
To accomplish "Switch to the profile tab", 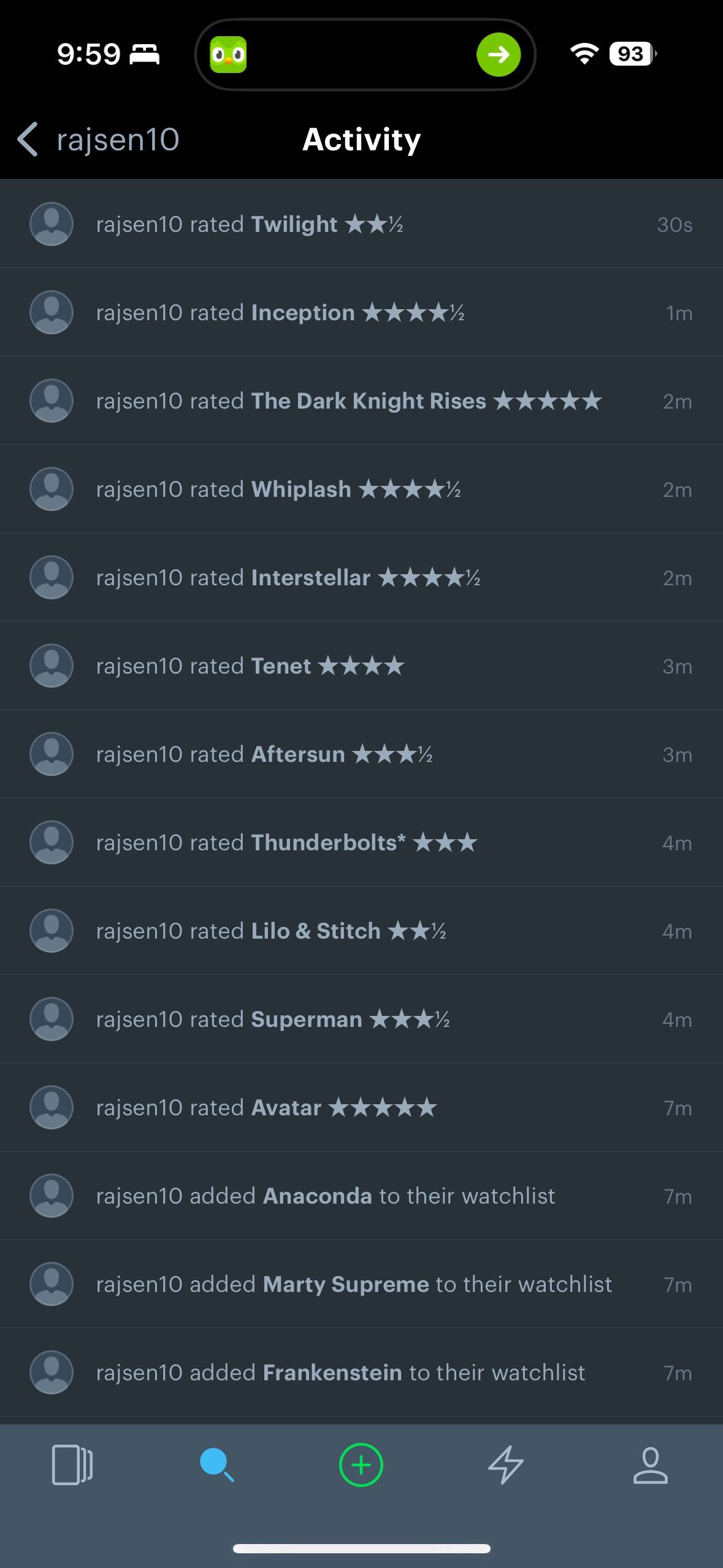I will click(x=650, y=1465).
